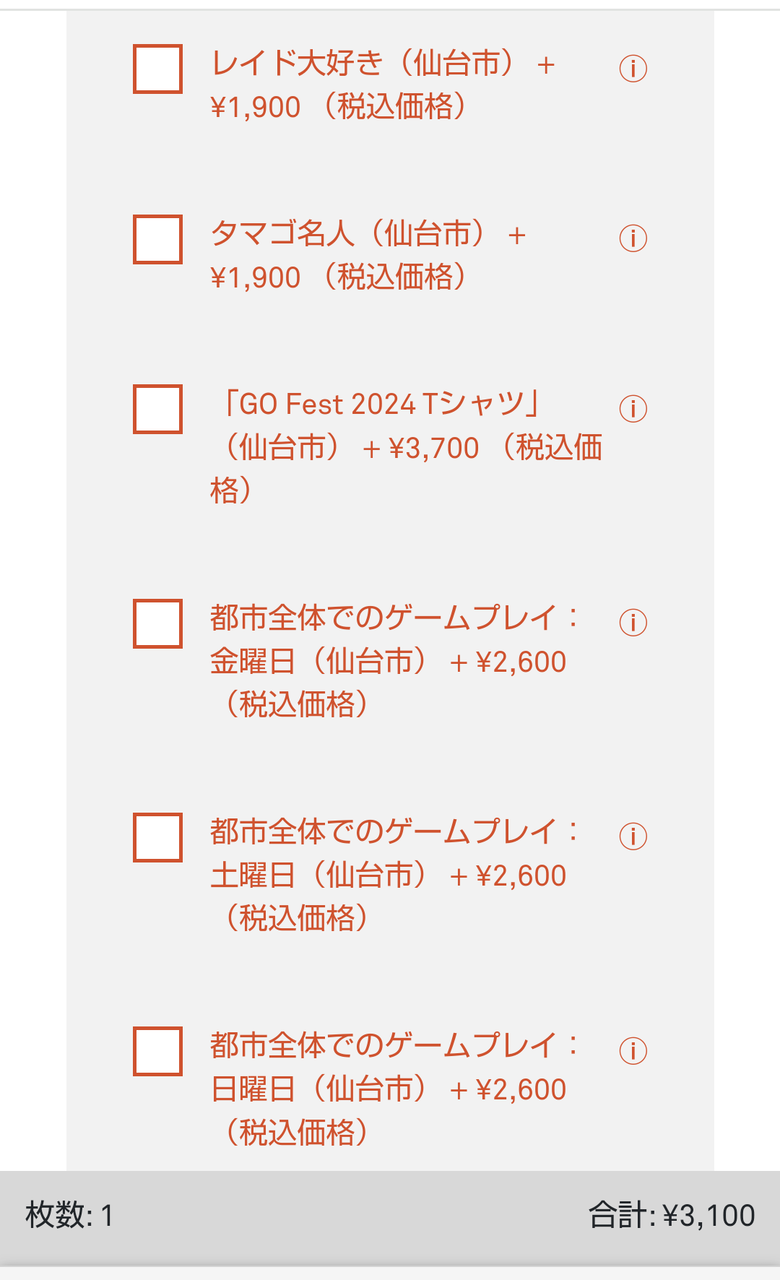The image size is (780, 1280).
Task: Tick the GO Fest 2024 Tシャツ checkbox
Action: point(158,409)
